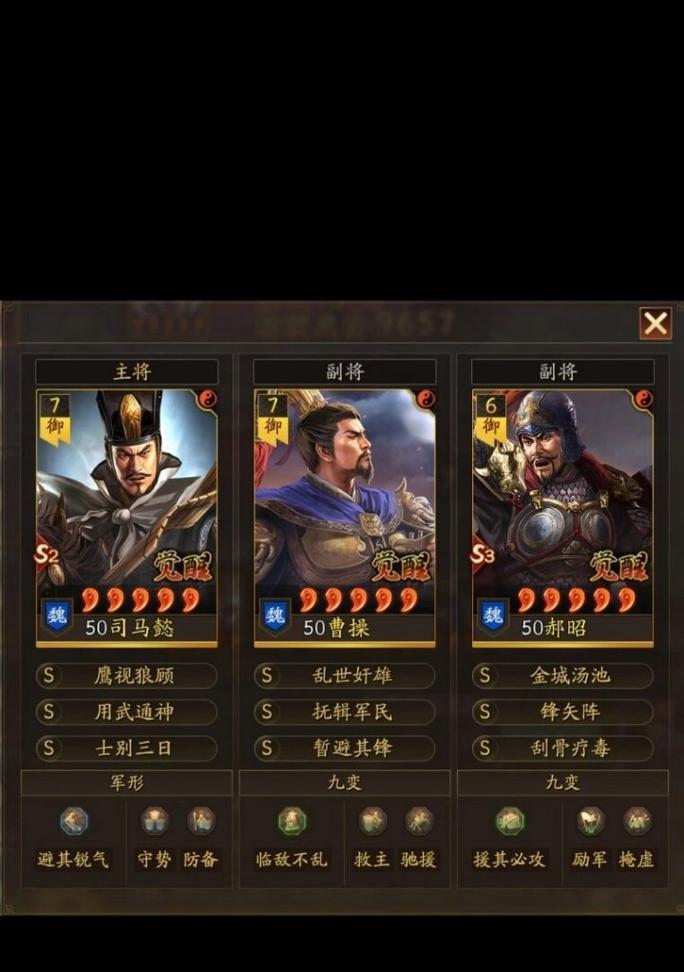View the 刮骨疗毒 skill
Image resolution: width=684 pixels, height=972 pixels.
point(562,748)
